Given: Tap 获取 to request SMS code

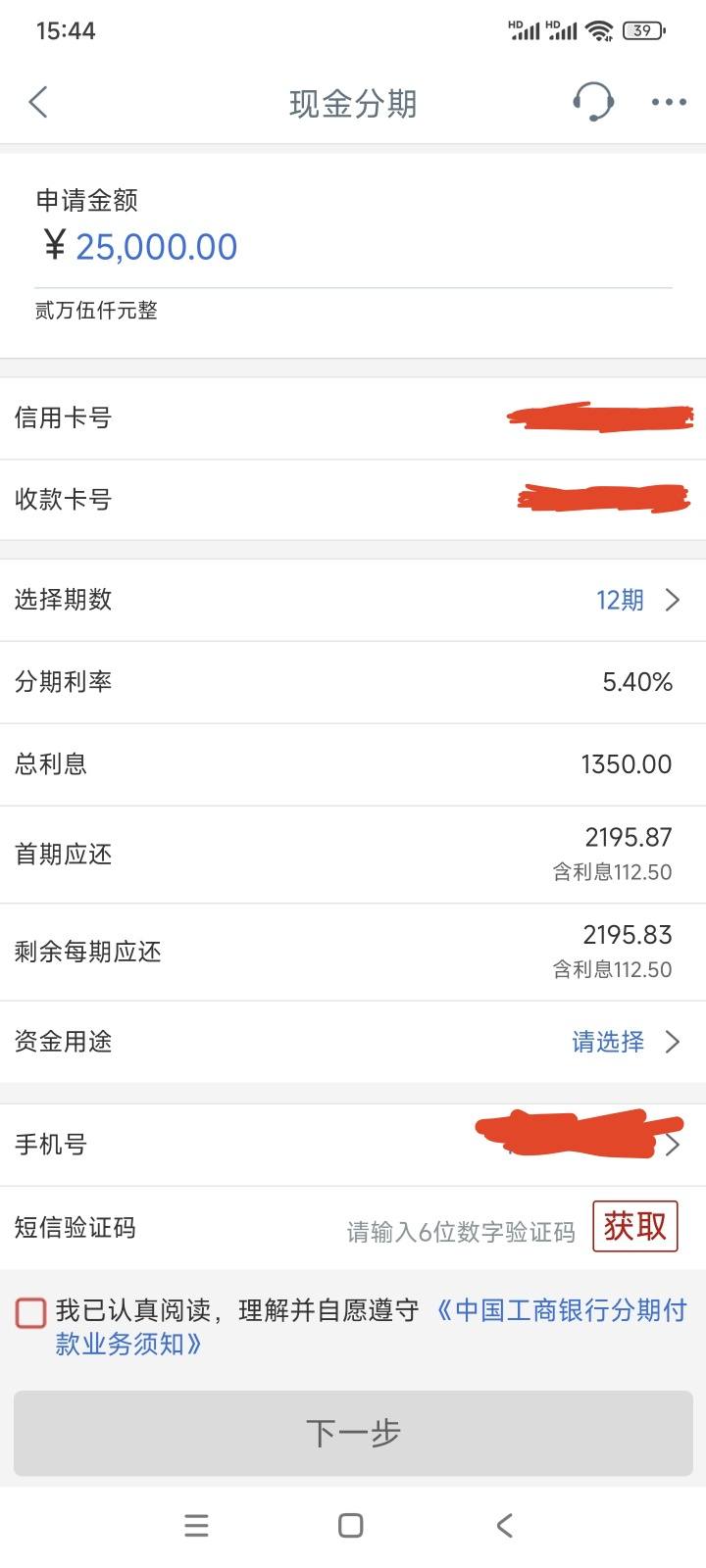Looking at the screenshot, I should pos(635,1226).
